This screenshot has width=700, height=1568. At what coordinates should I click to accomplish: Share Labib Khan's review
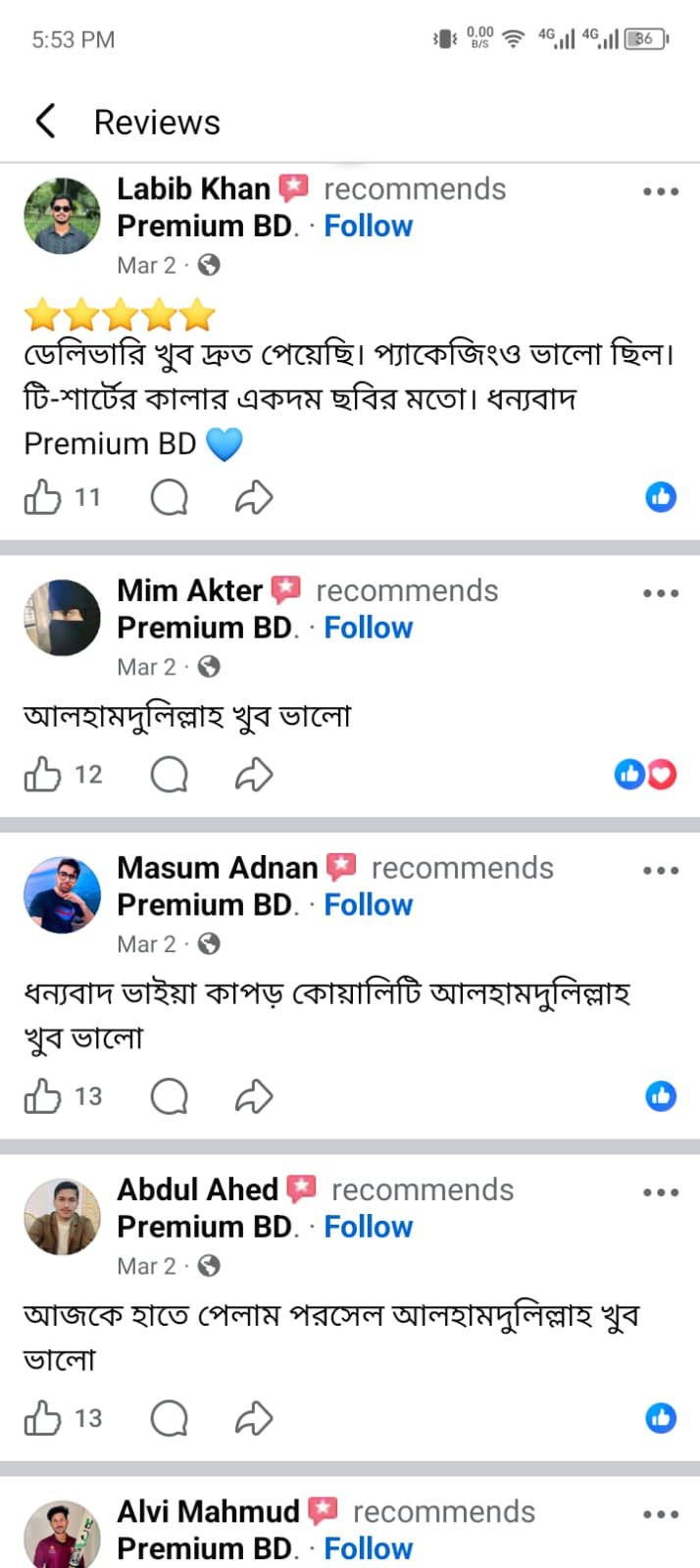pos(253,498)
